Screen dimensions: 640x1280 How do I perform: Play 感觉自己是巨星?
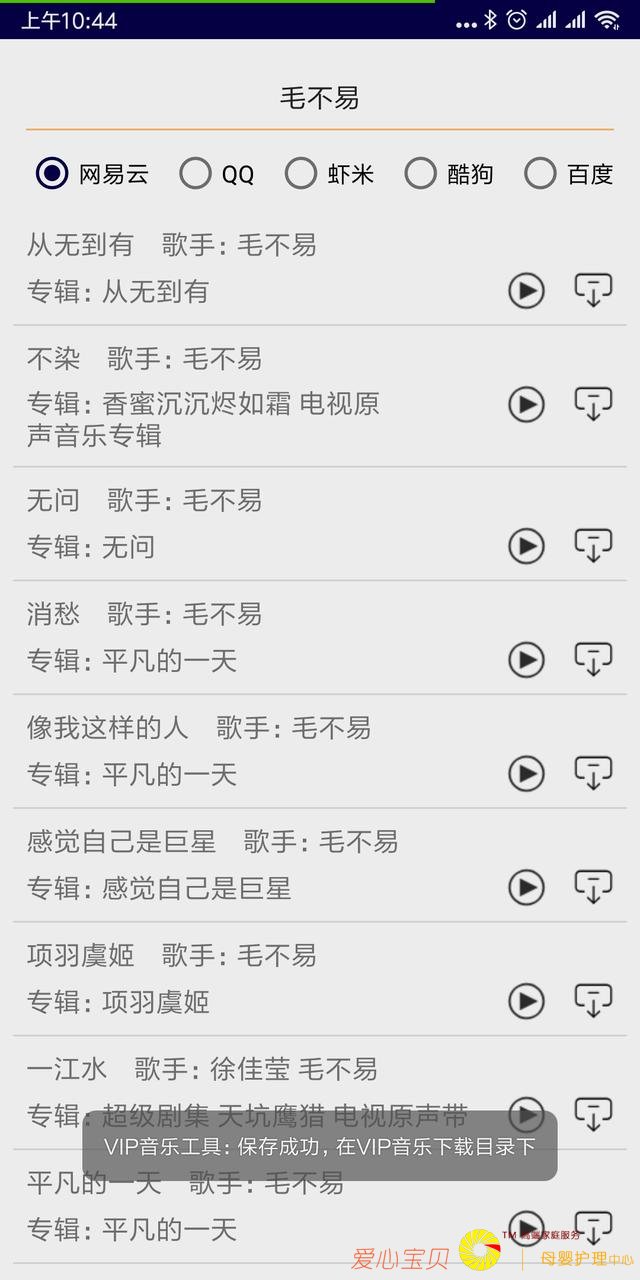(526, 887)
